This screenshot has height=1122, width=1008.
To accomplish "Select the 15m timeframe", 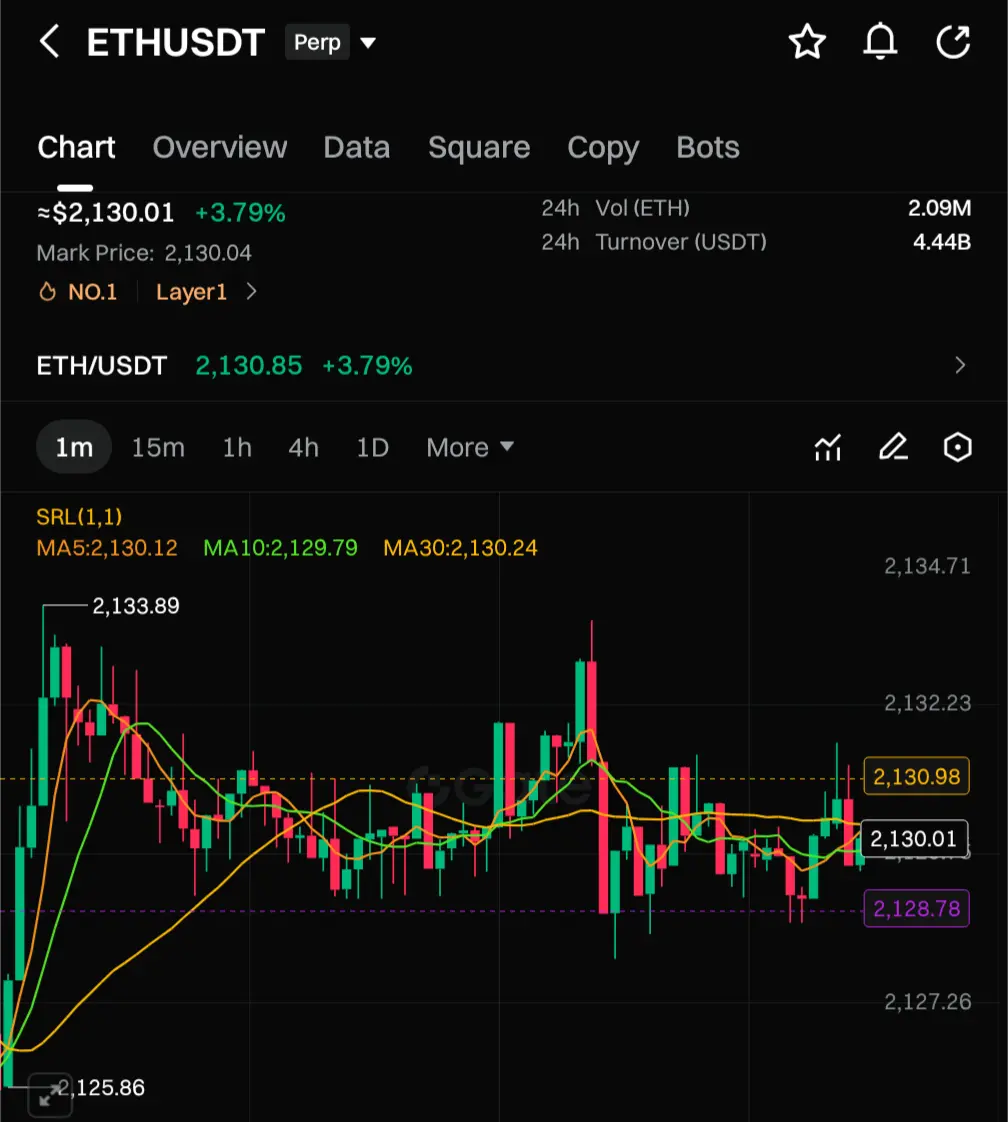I will pos(158,448).
